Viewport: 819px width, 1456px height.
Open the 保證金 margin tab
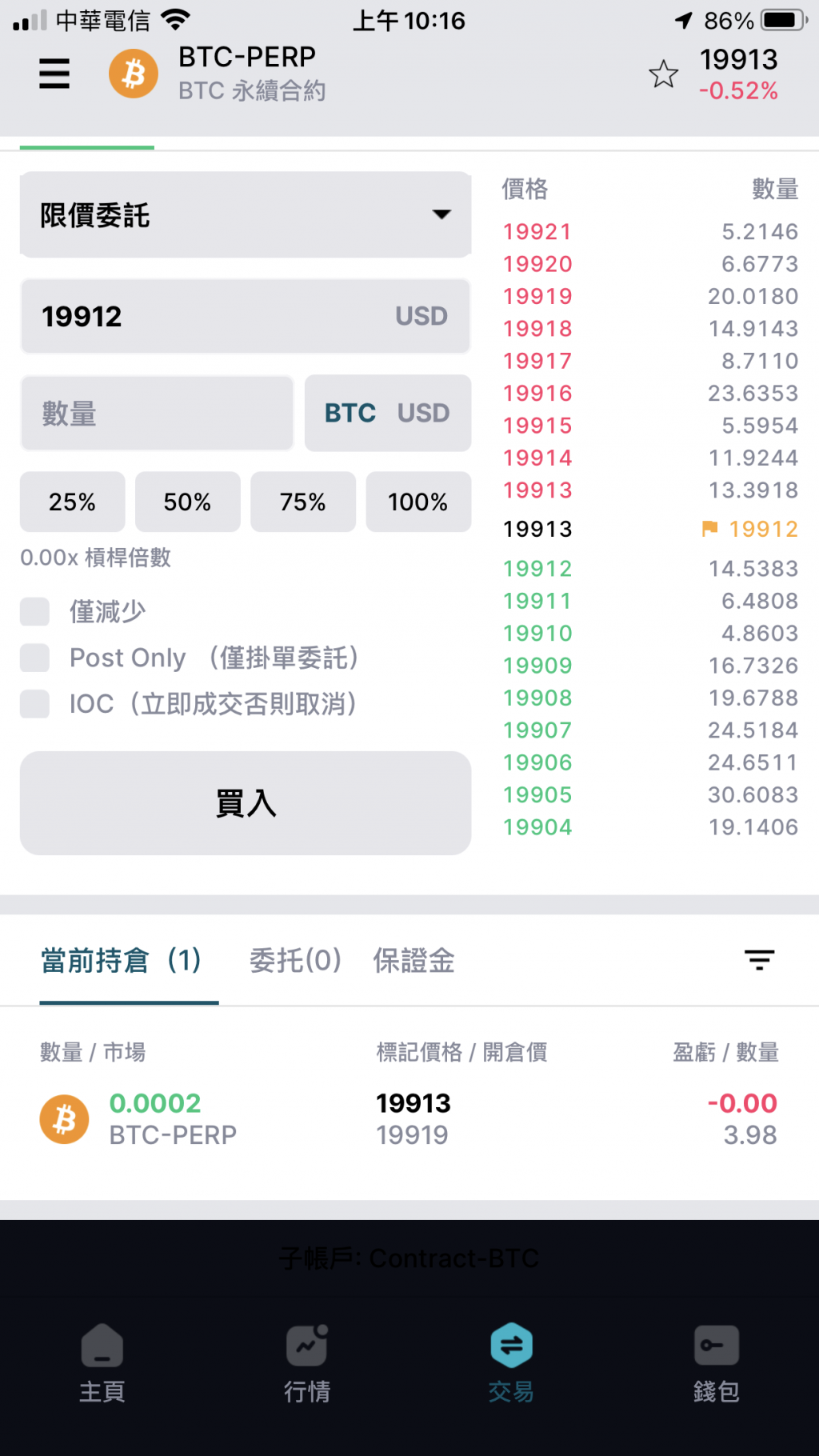tap(413, 960)
